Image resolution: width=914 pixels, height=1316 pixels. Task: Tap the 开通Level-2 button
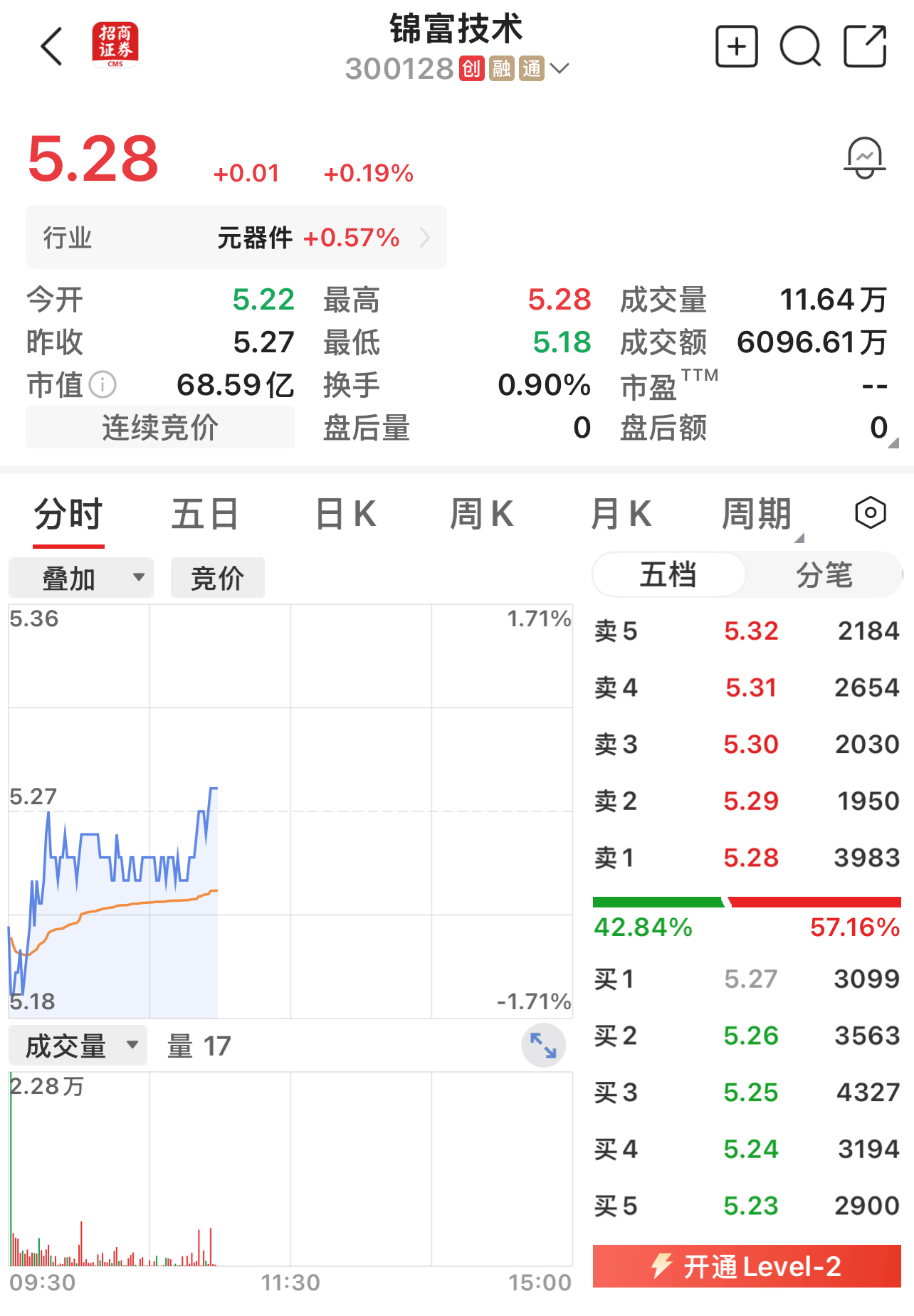pos(747,1266)
